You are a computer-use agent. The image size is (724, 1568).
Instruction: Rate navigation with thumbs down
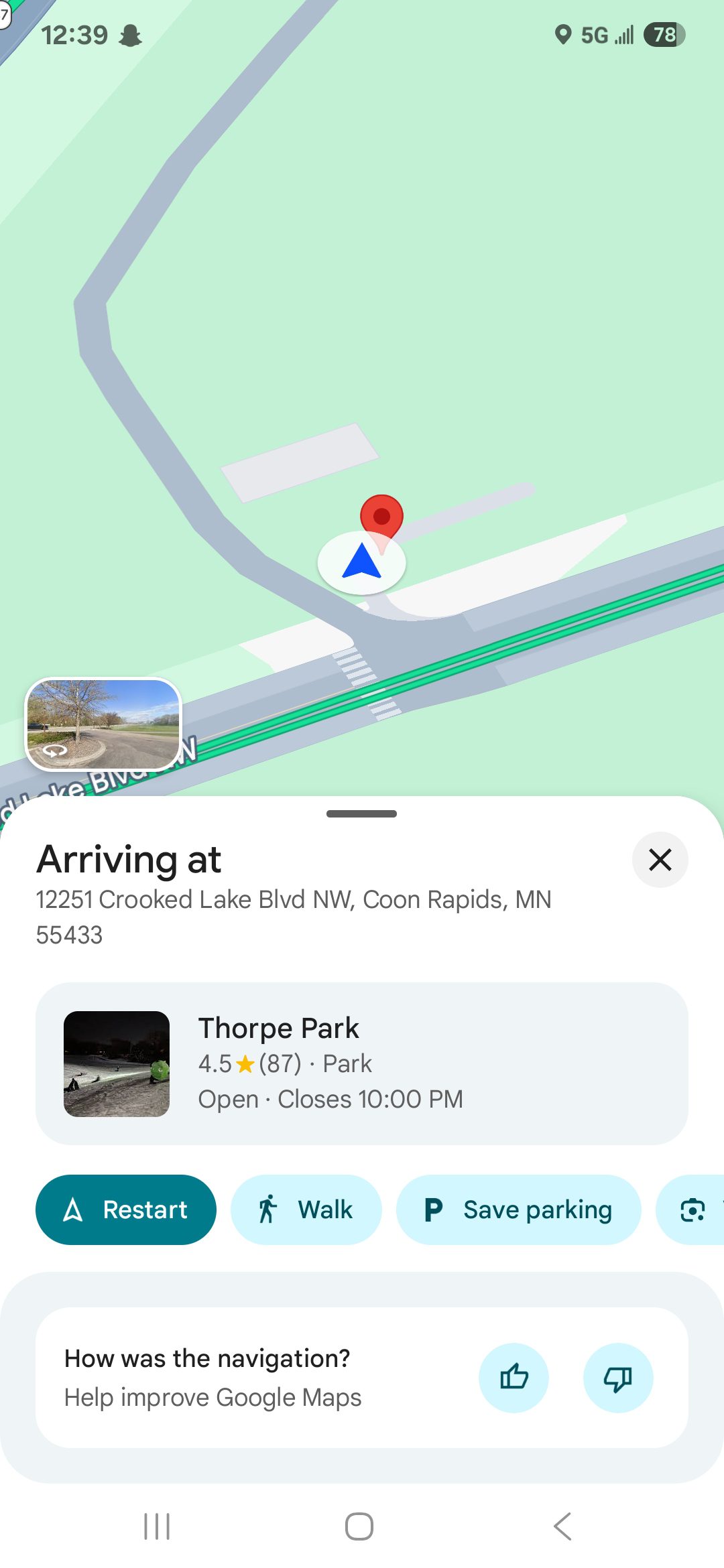pyautogui.click(x=618, y=1378)
